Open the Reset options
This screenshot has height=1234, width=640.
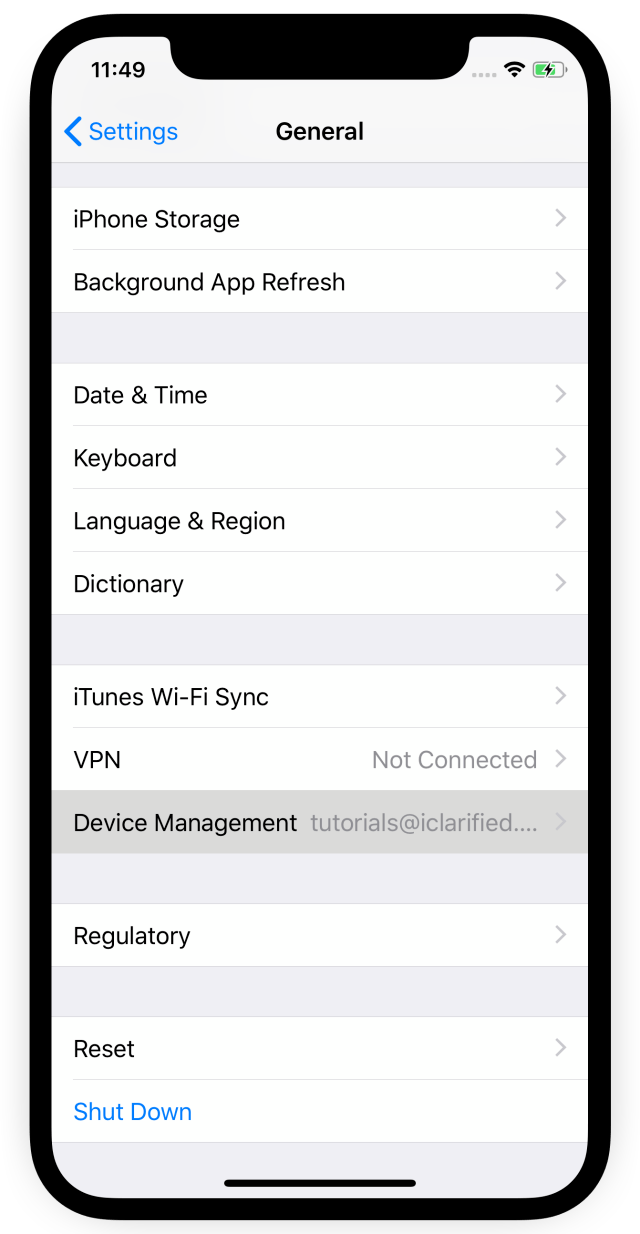[x=319, y=1049]
